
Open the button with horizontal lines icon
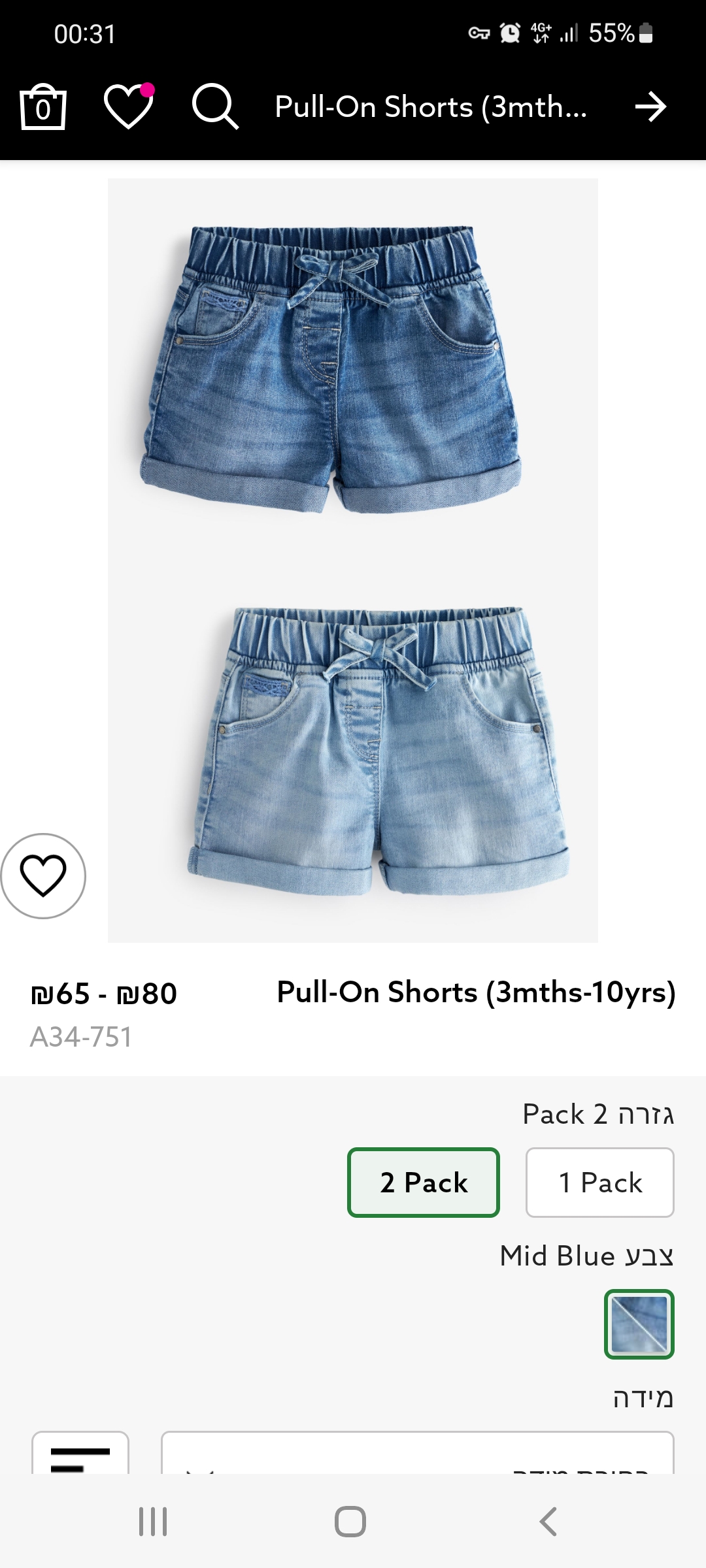click(80, 1454)
